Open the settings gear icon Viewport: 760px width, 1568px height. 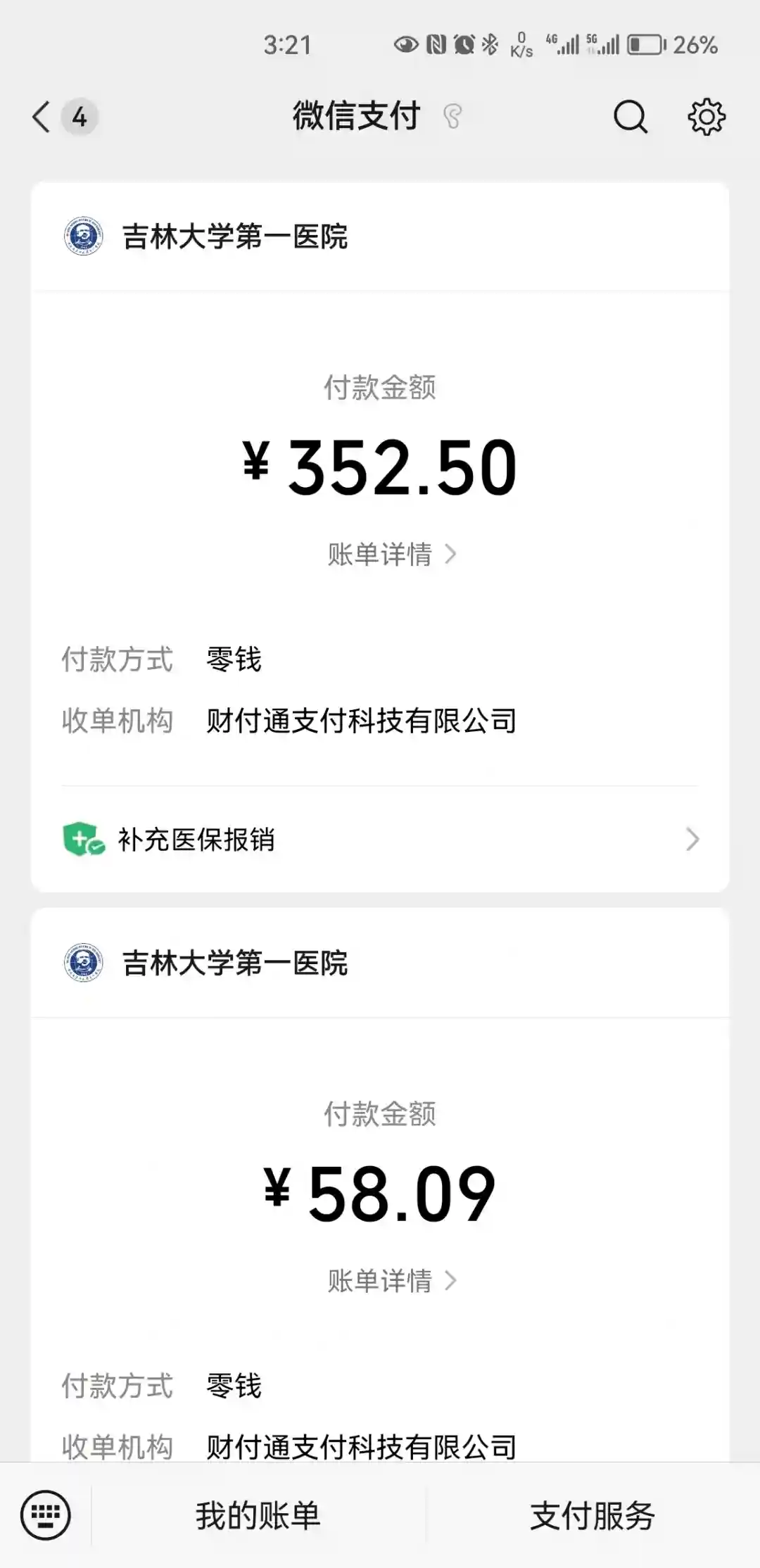point(706,117)
